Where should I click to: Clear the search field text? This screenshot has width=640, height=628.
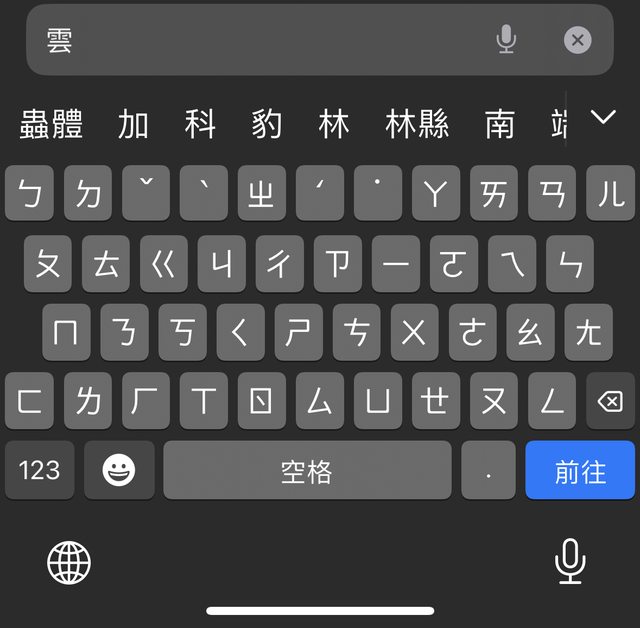[577, 40]
